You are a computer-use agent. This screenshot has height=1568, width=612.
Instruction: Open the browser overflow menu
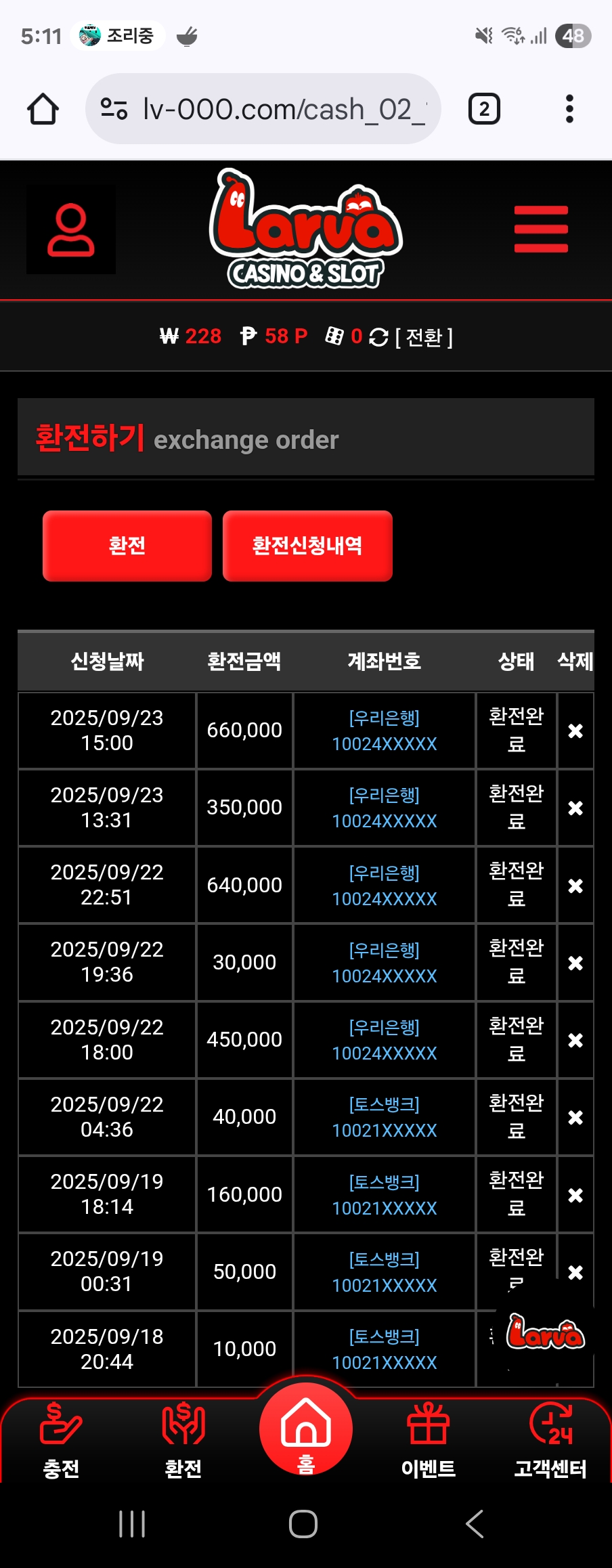pos(569,109)
